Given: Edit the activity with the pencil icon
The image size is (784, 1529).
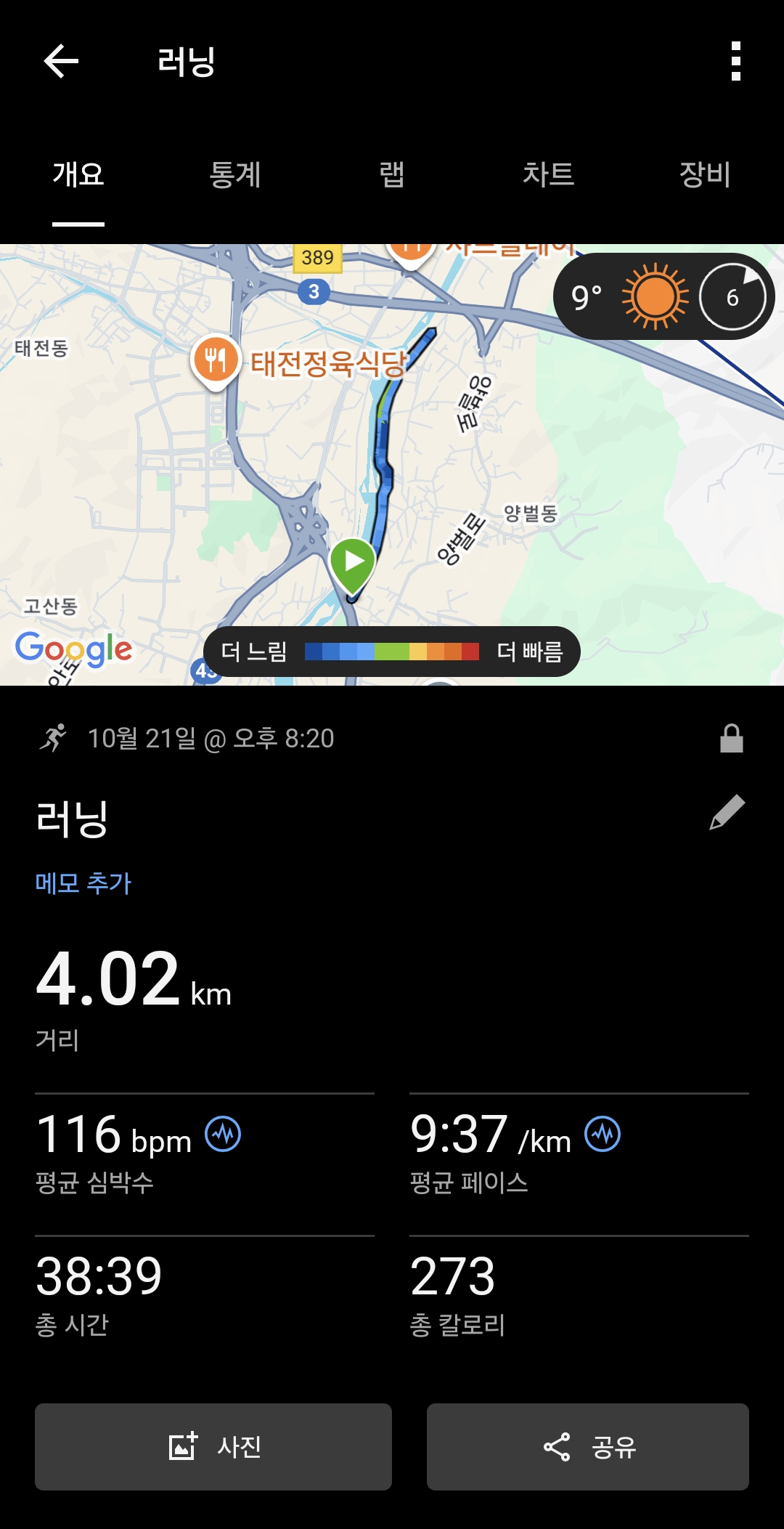Looking at the screenshot, I should (727, 812).
